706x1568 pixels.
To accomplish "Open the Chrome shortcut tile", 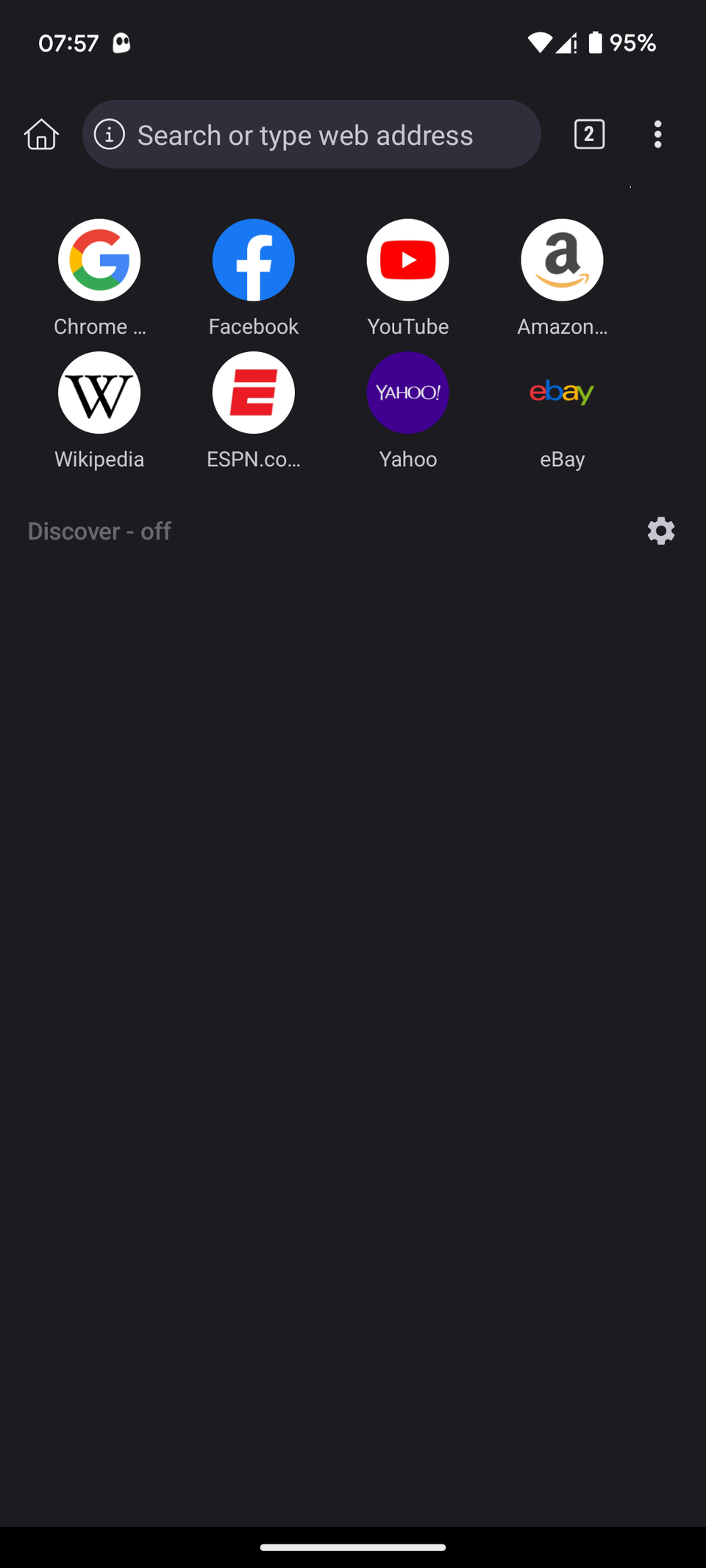I will click(x=99, y=259).
